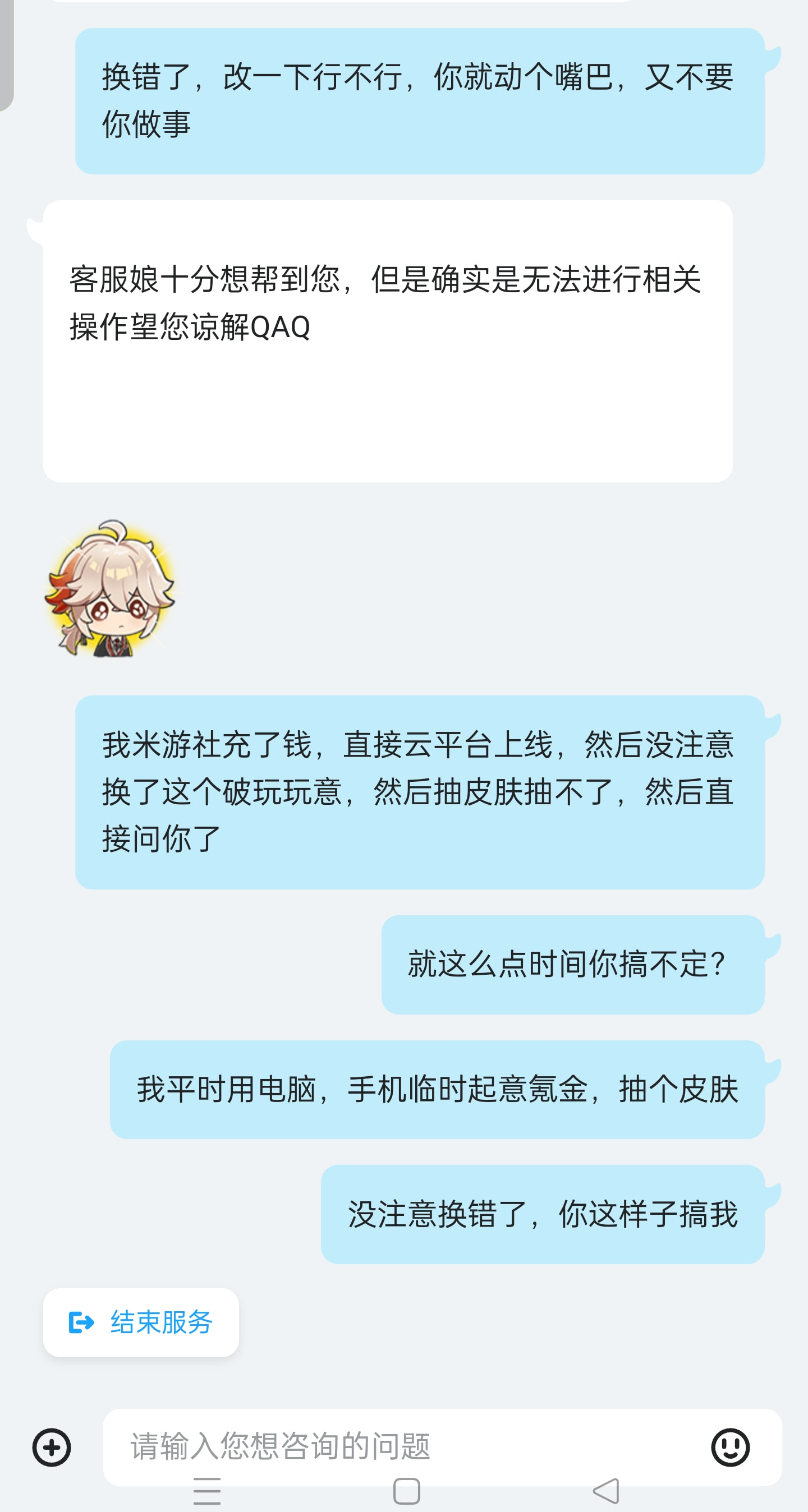Tap the 结束服务 button to end service
This screenshot has width=808, height=1512.
point(141,1322)
